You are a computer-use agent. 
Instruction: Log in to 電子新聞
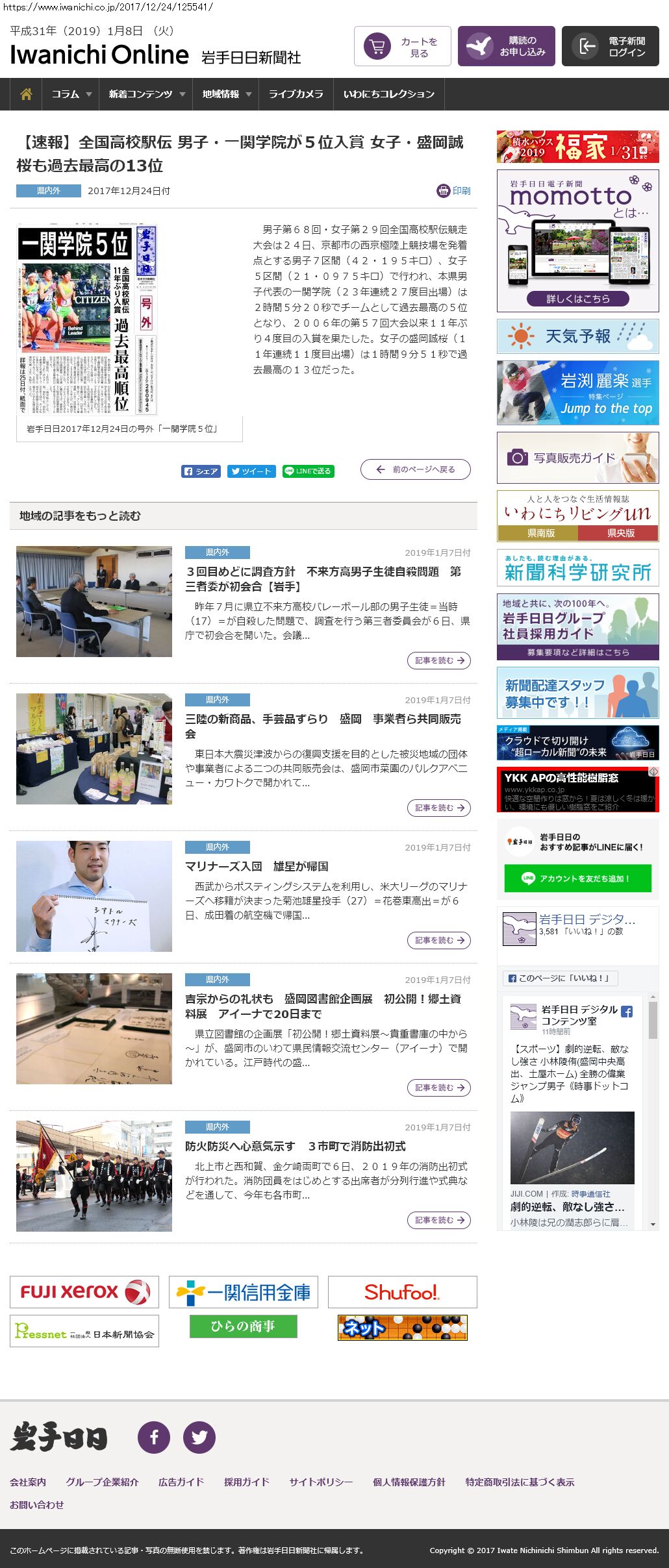point(611,46)
